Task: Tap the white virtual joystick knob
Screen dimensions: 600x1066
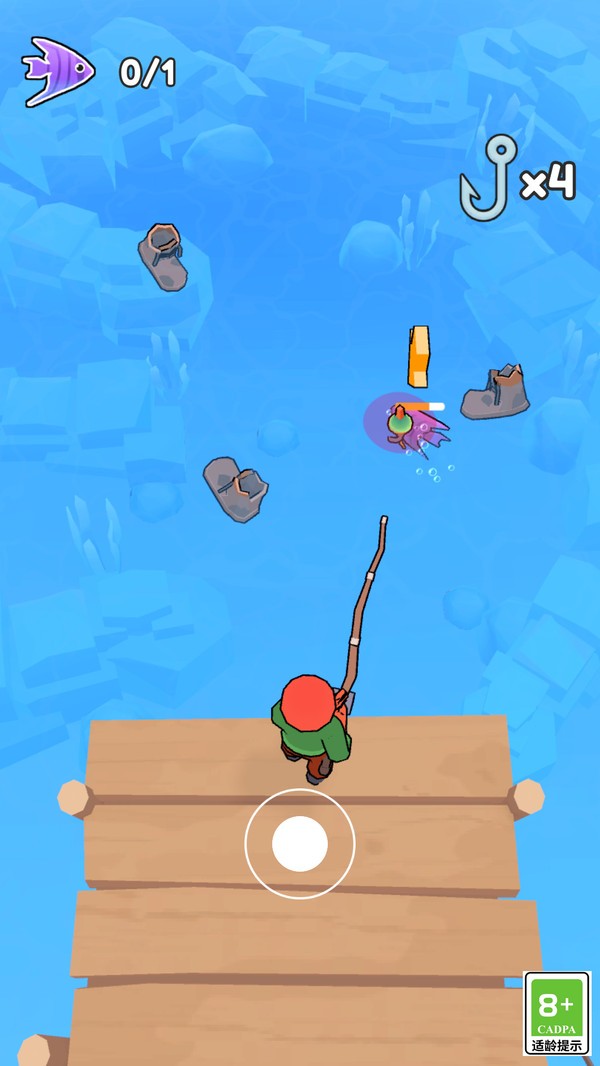Action: point(300,843)
